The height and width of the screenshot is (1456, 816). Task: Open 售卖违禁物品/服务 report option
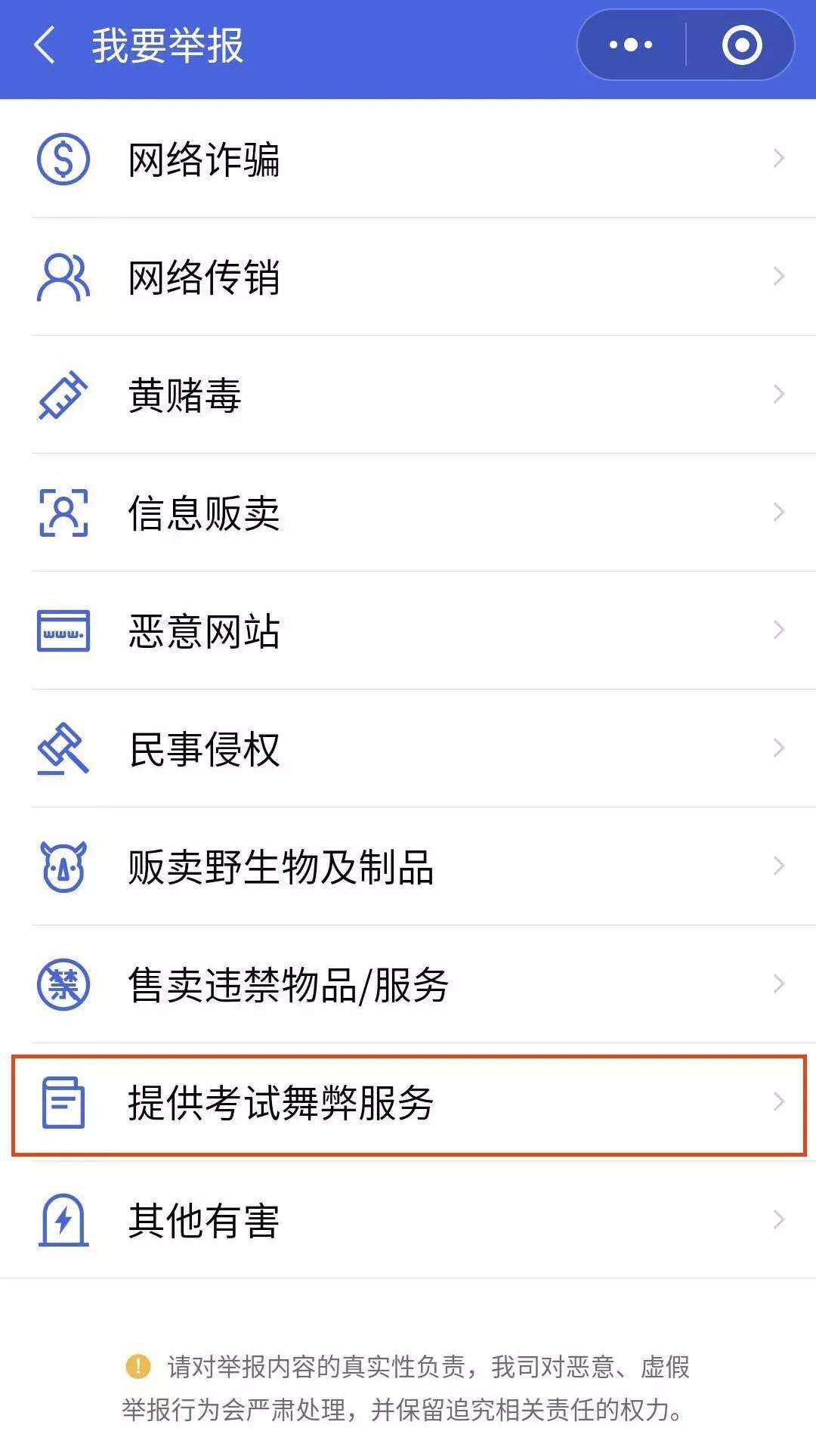point(408,984)
